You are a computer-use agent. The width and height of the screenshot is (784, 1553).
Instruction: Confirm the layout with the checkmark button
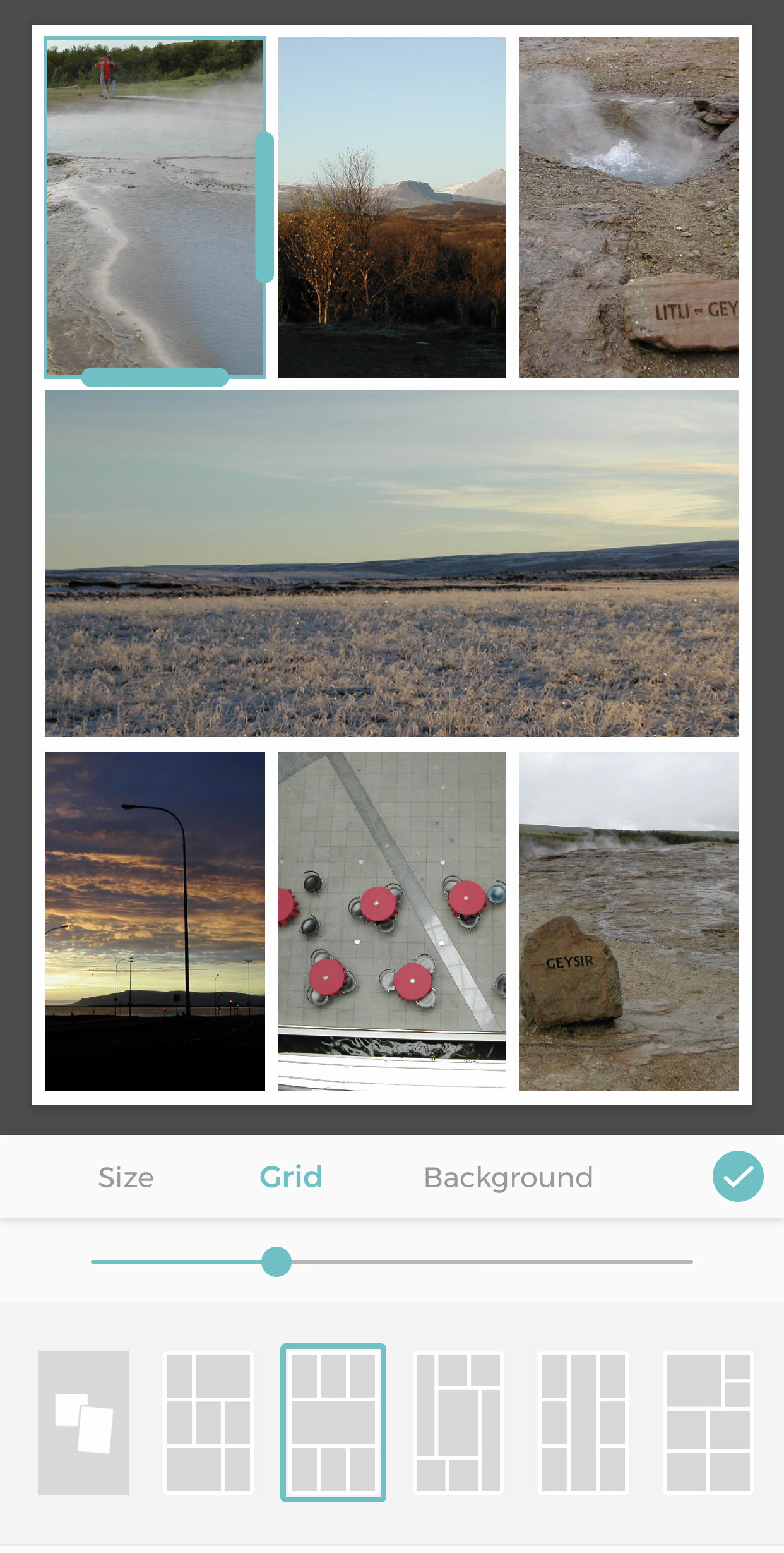pyautogui.click(x=738, y=1176)
